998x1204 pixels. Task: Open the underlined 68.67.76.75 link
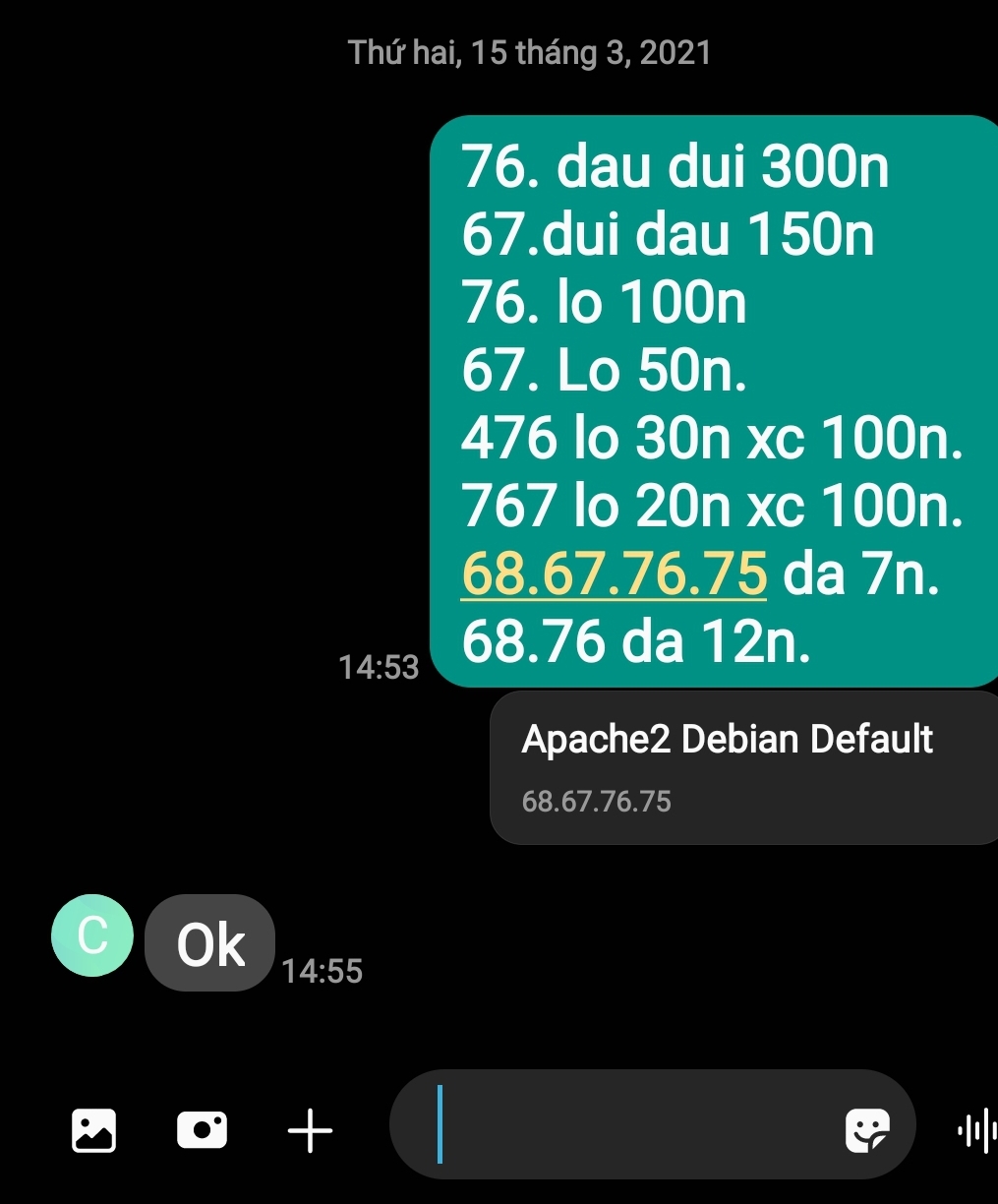click(614, 573)
